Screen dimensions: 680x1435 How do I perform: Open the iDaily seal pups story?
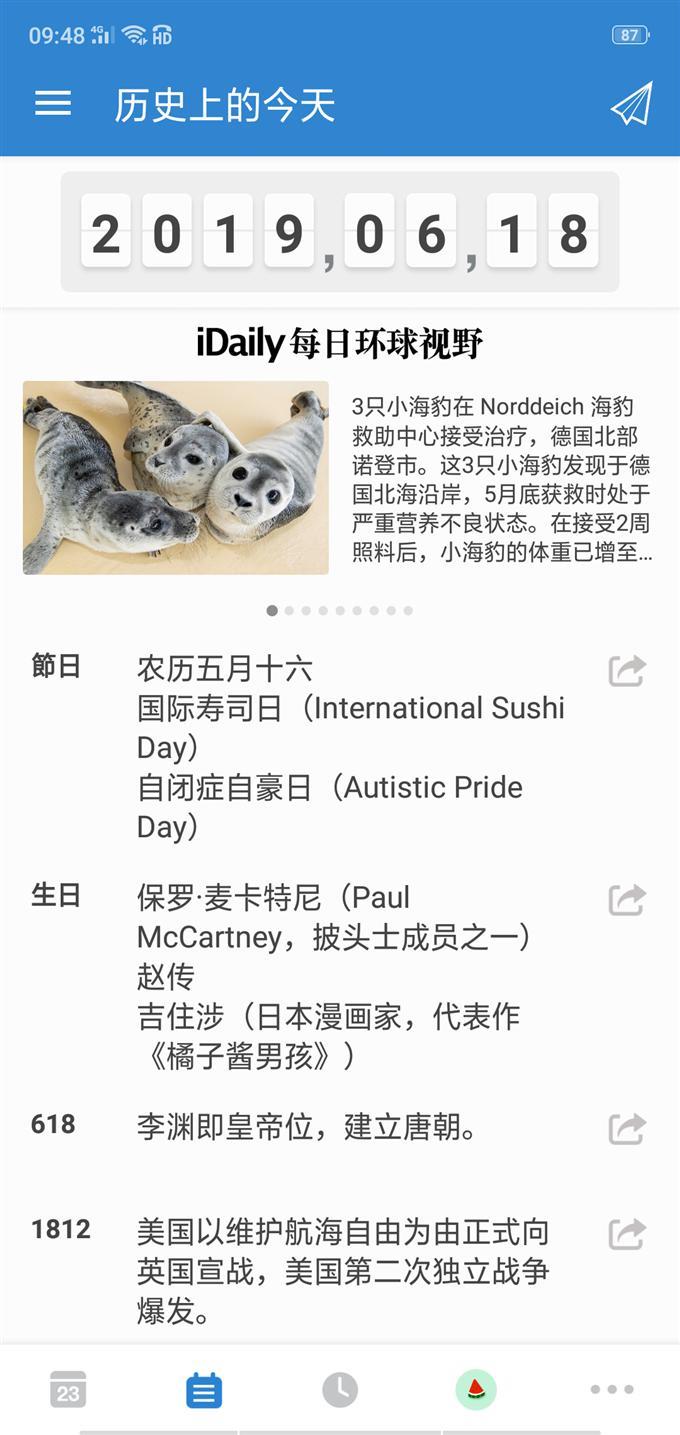[340, 478]
